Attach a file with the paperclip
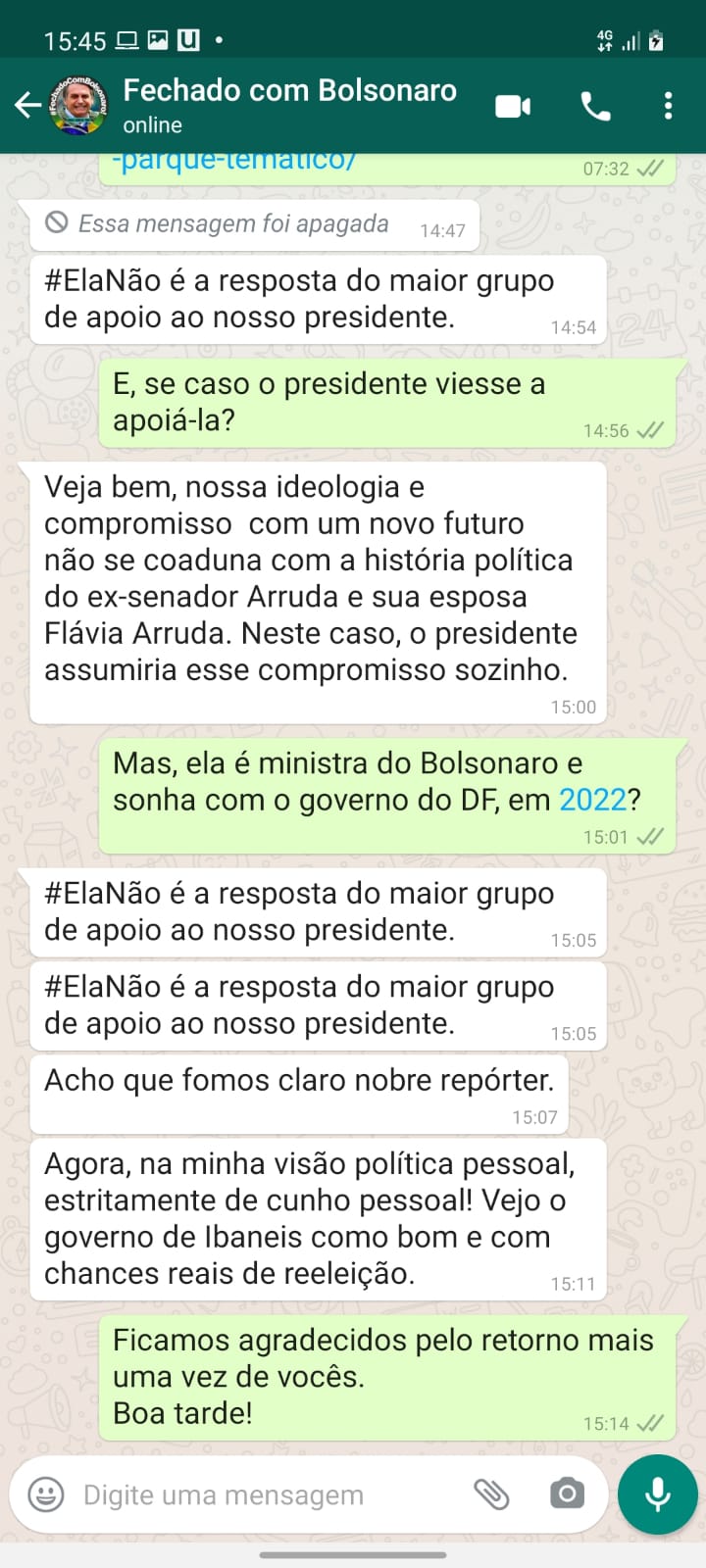 (491, 1494)
